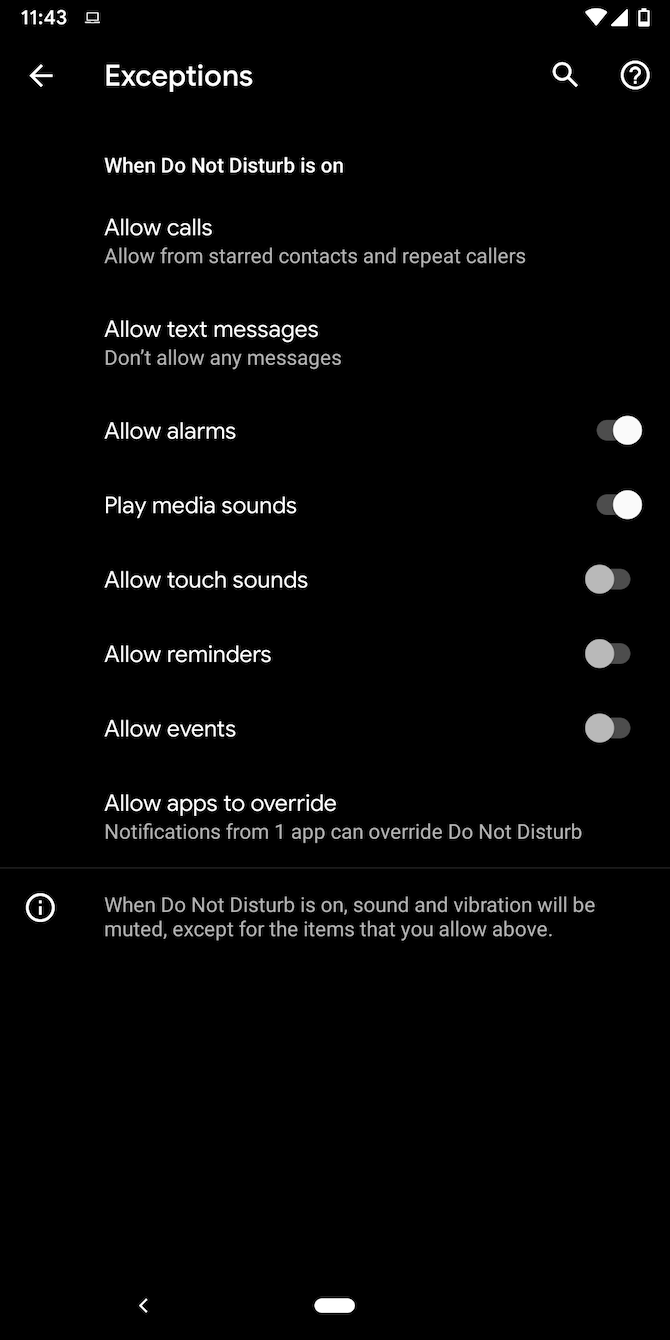Open the help and feedback icon
This screenshot has width=670, height=1340.
point(635,75)
